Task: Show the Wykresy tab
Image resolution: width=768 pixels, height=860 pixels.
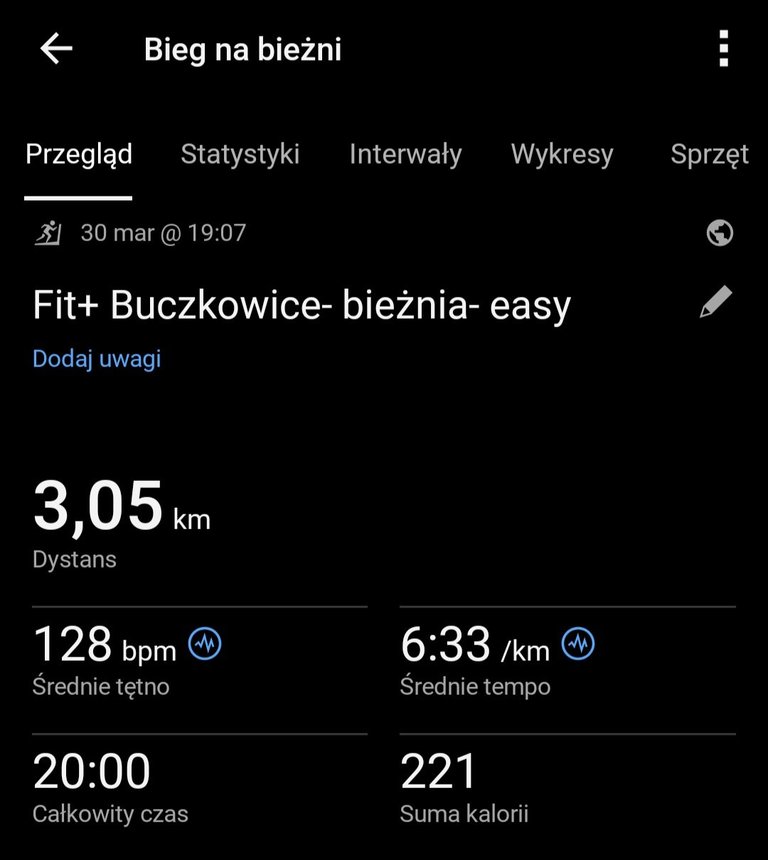Action: (562, 155)
